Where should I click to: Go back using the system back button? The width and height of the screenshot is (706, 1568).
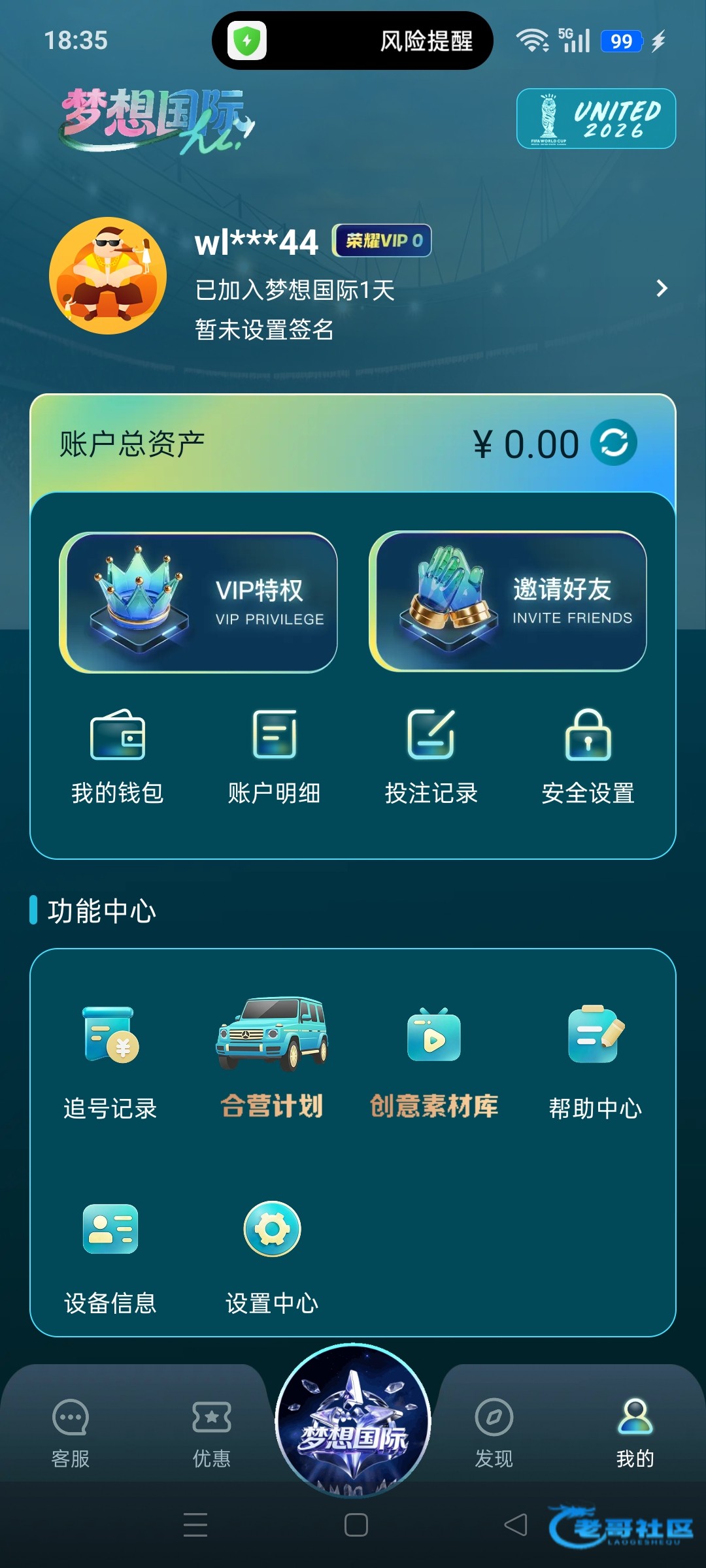(516, 1525)
